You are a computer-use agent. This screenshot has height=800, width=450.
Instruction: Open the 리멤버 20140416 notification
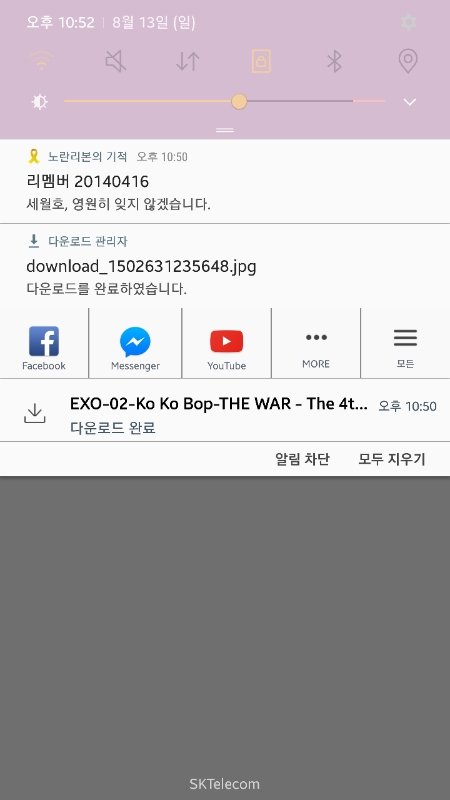[225, 181]
